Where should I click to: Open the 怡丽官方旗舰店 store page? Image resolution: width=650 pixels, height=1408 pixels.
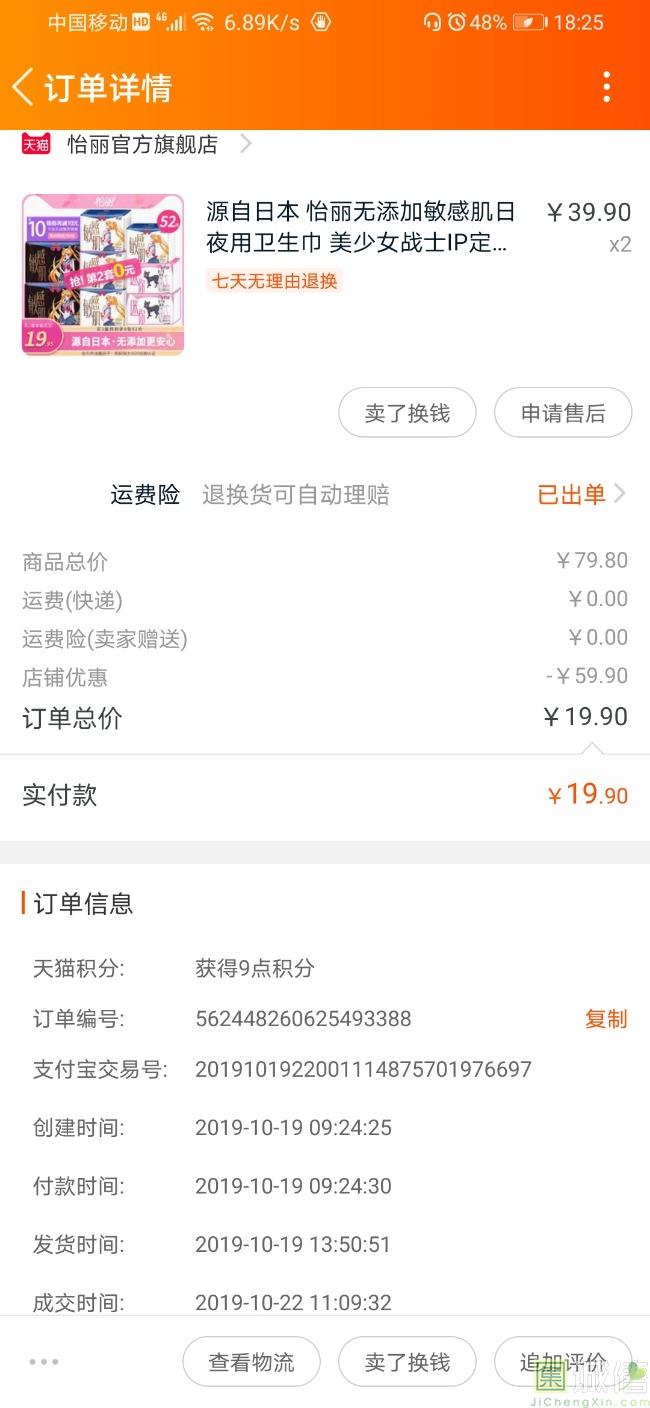point(143,145)
